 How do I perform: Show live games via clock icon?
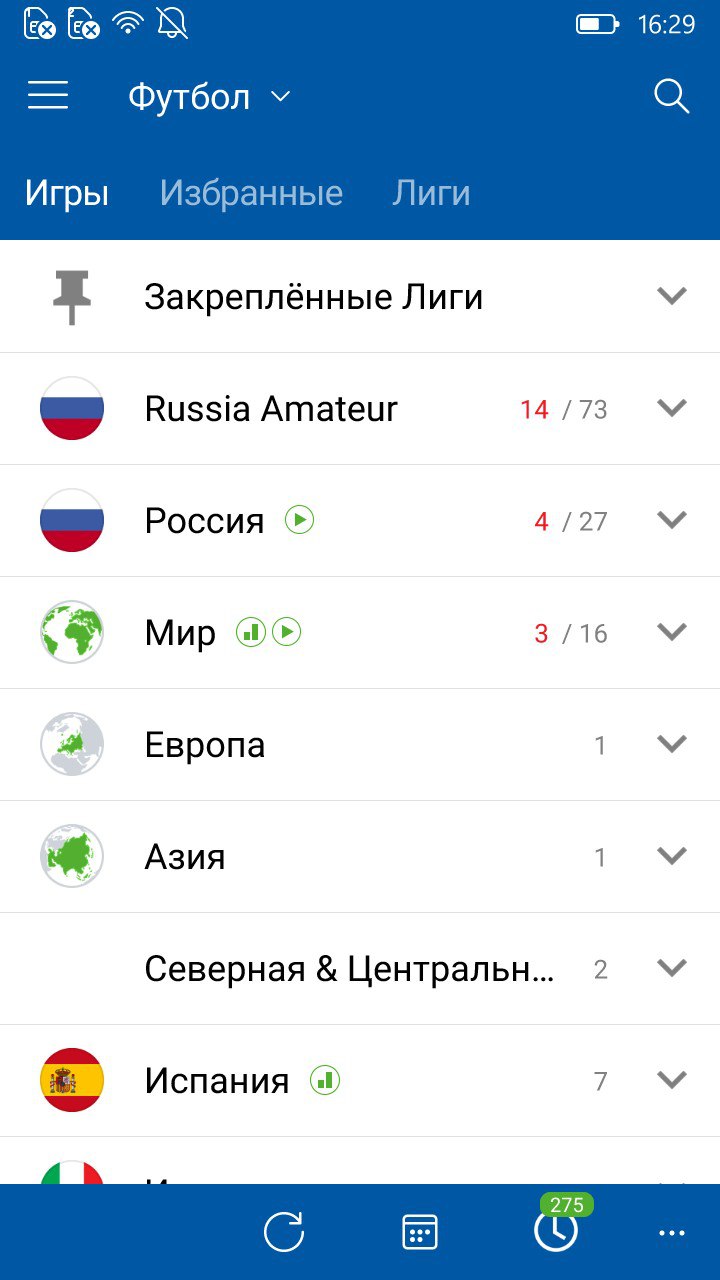pos(556,1230)
